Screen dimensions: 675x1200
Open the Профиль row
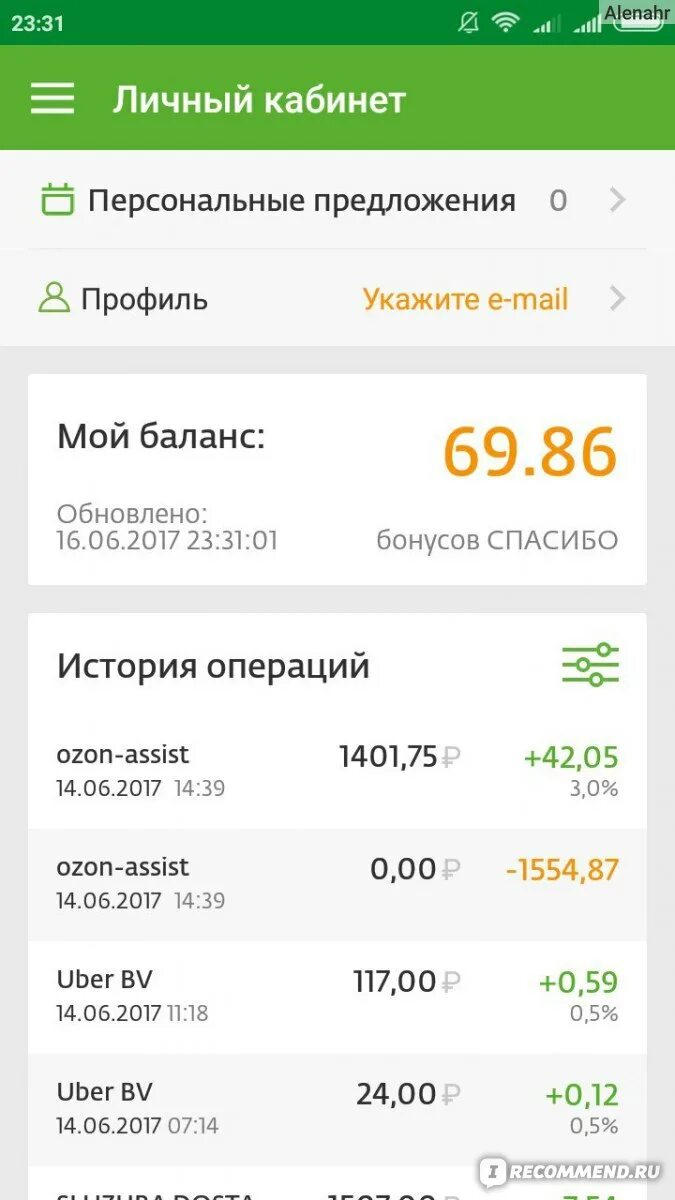coord(337,298)
